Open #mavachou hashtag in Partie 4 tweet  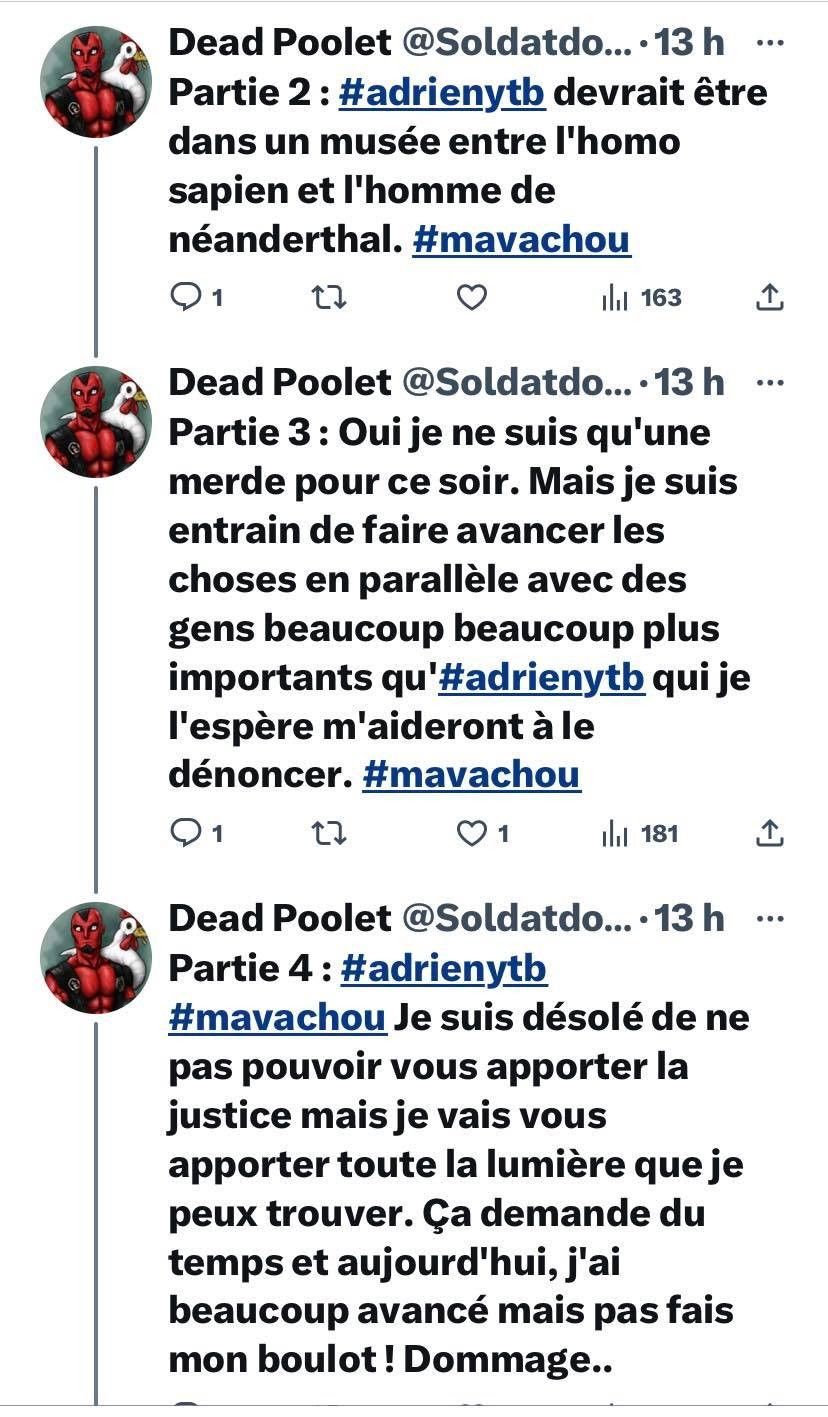point(277,1017)
